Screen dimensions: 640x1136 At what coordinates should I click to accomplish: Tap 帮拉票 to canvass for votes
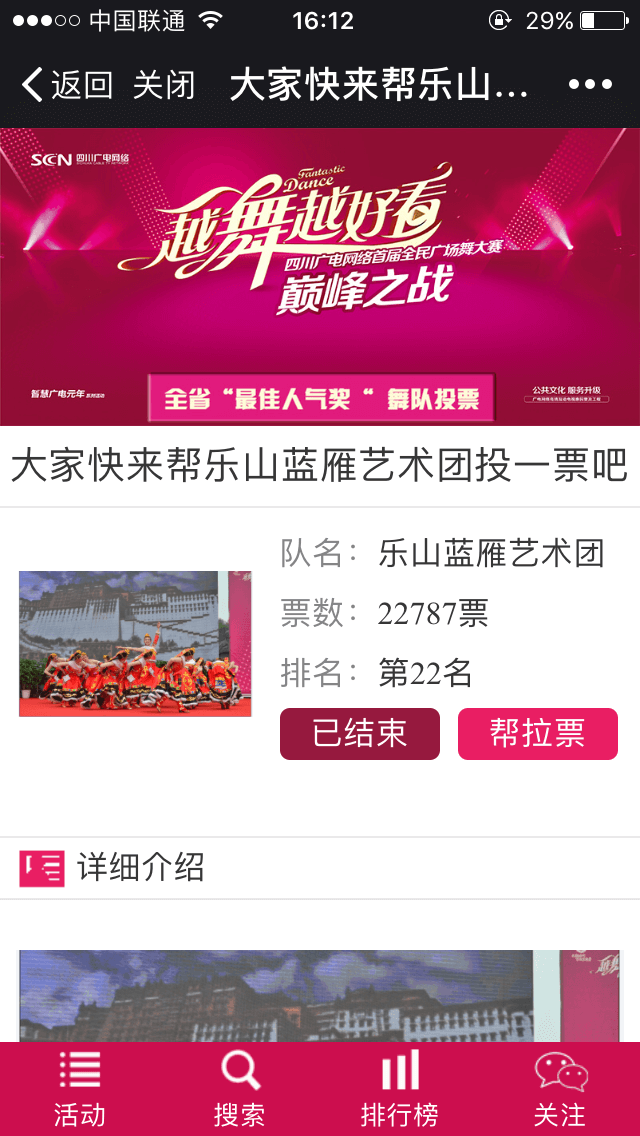538,734
